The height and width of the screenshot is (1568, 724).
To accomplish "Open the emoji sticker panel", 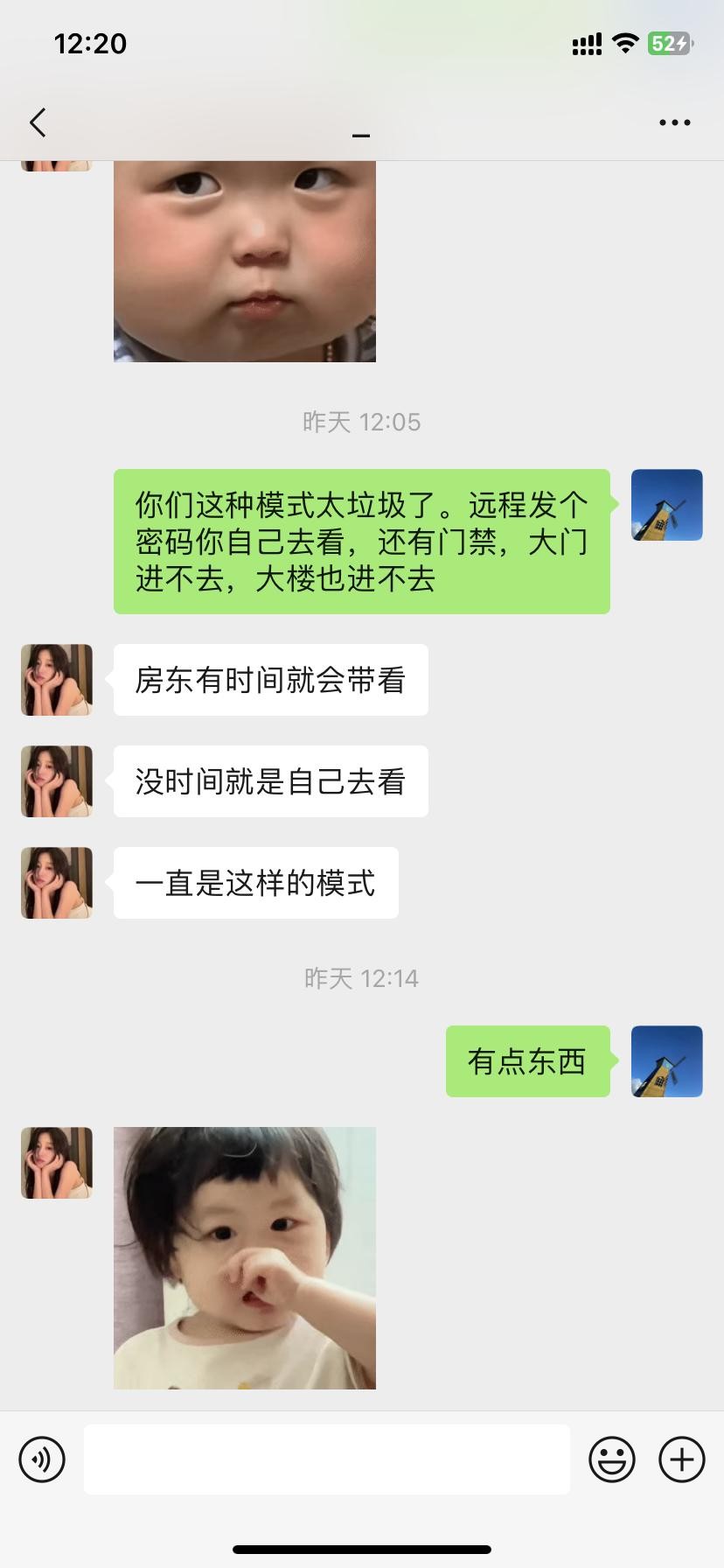I will 611,1459.
